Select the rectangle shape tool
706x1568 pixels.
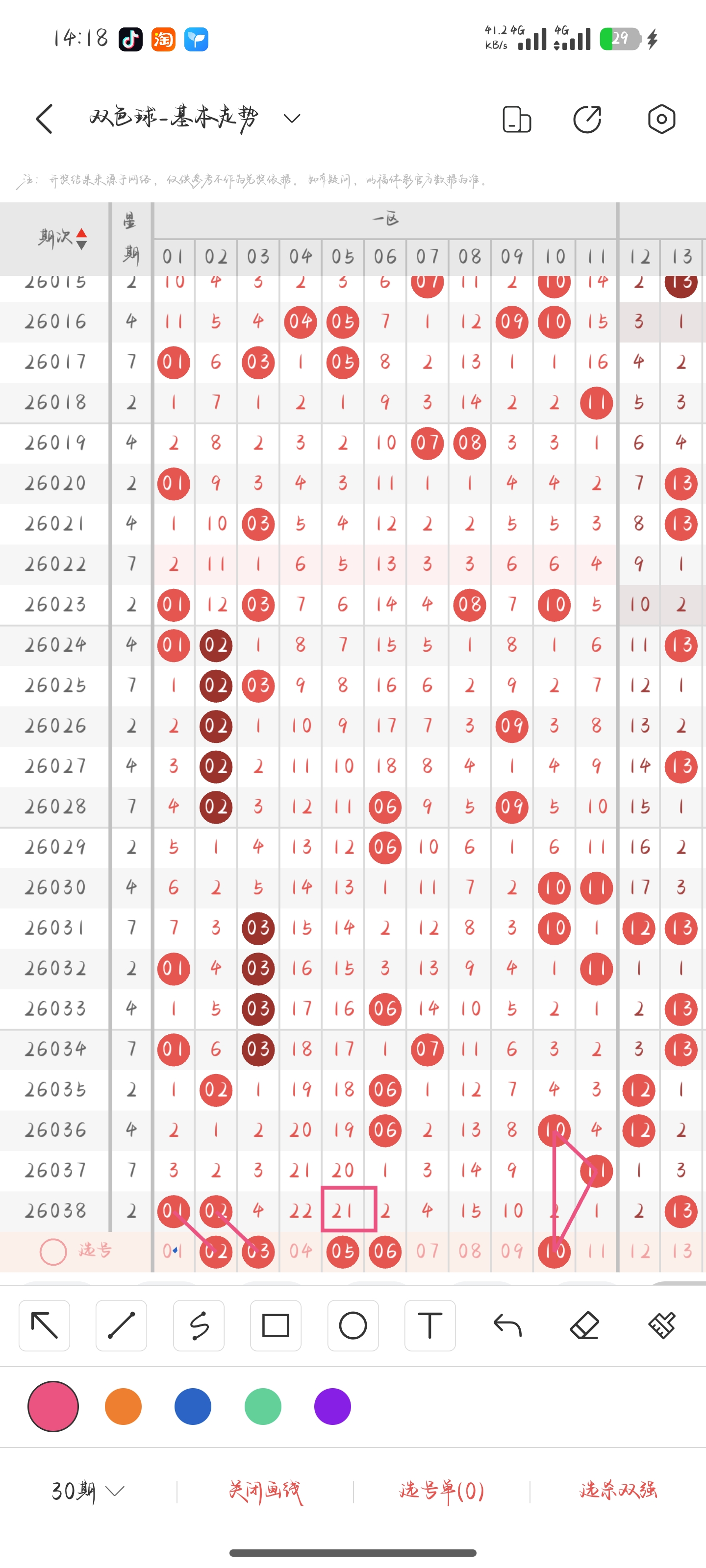coord(276,1325)
